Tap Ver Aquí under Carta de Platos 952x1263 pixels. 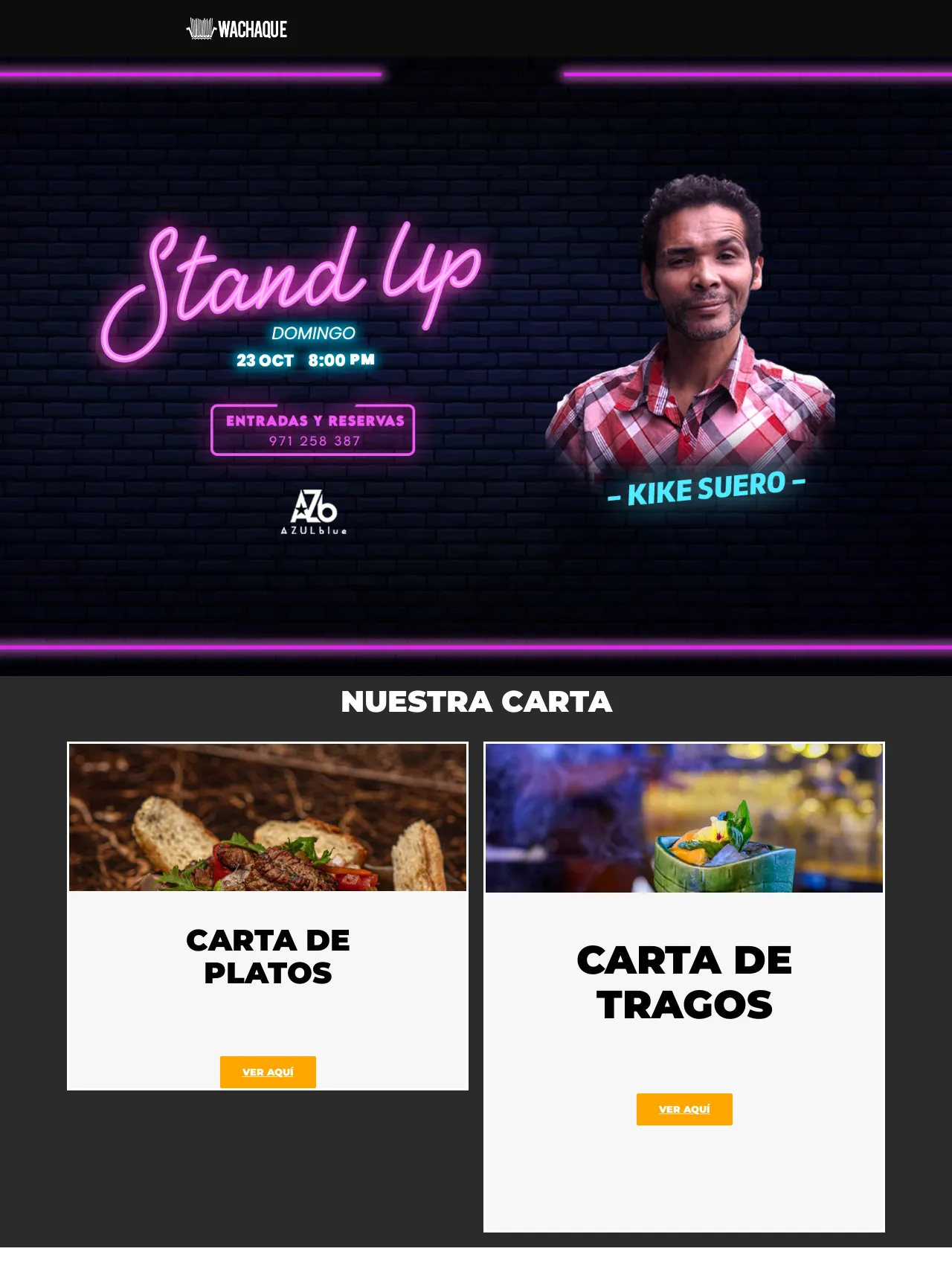click(268, 1072)
